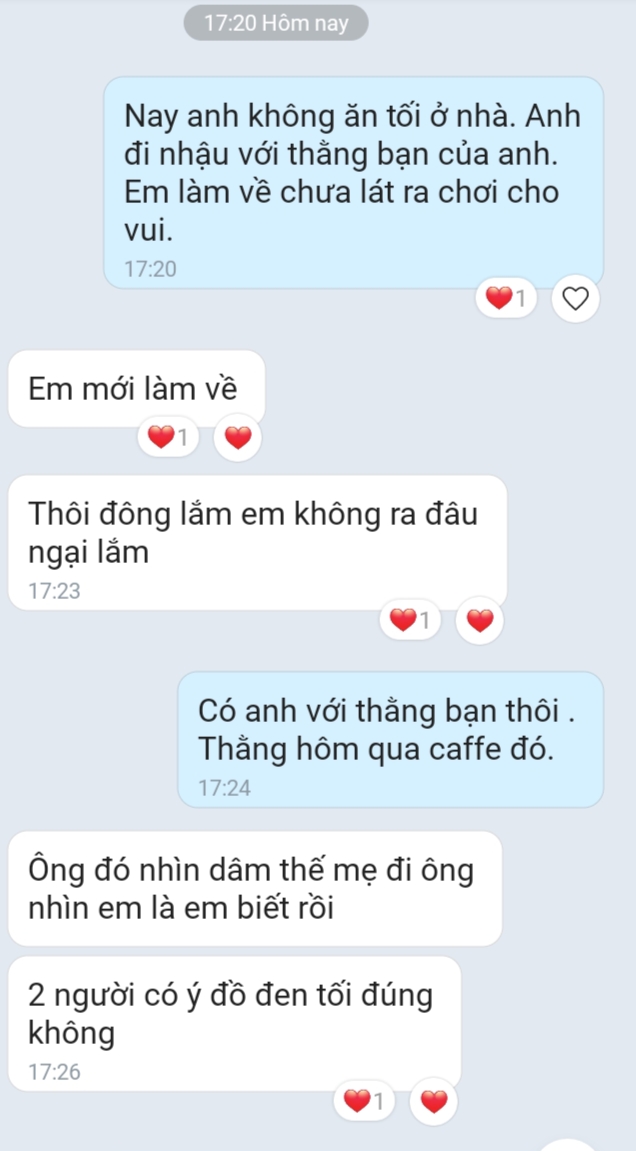Tap the heart button on 'Thôi đông lắm' message

point(480,620)
